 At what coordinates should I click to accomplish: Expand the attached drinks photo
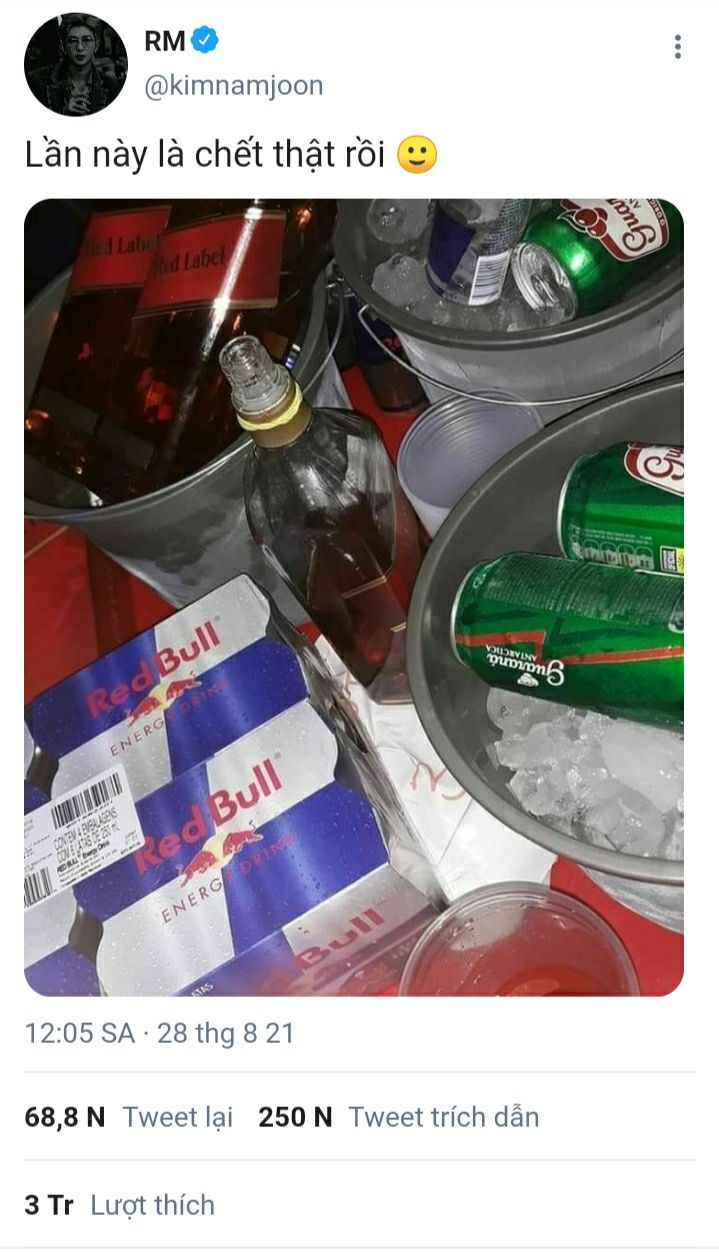pos(354,597)
